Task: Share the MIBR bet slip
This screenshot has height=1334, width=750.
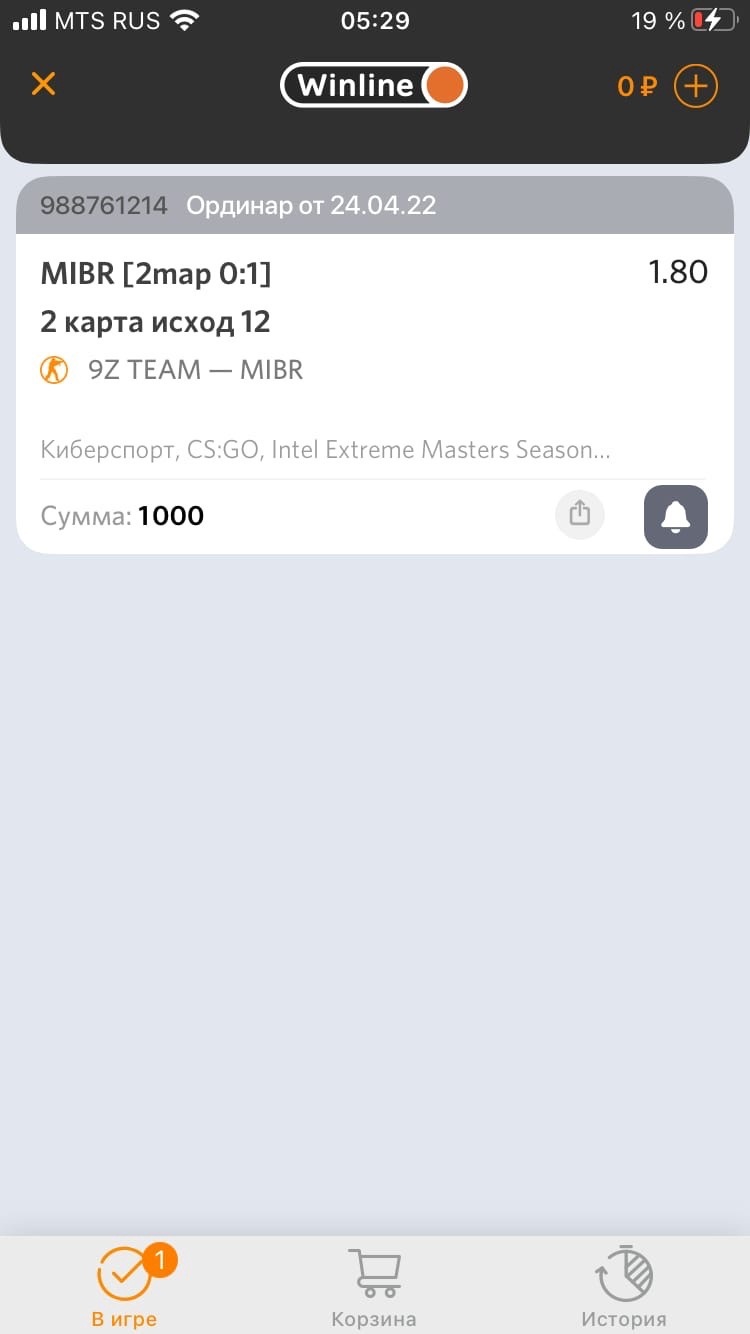Action: click(x=580, y=515)
